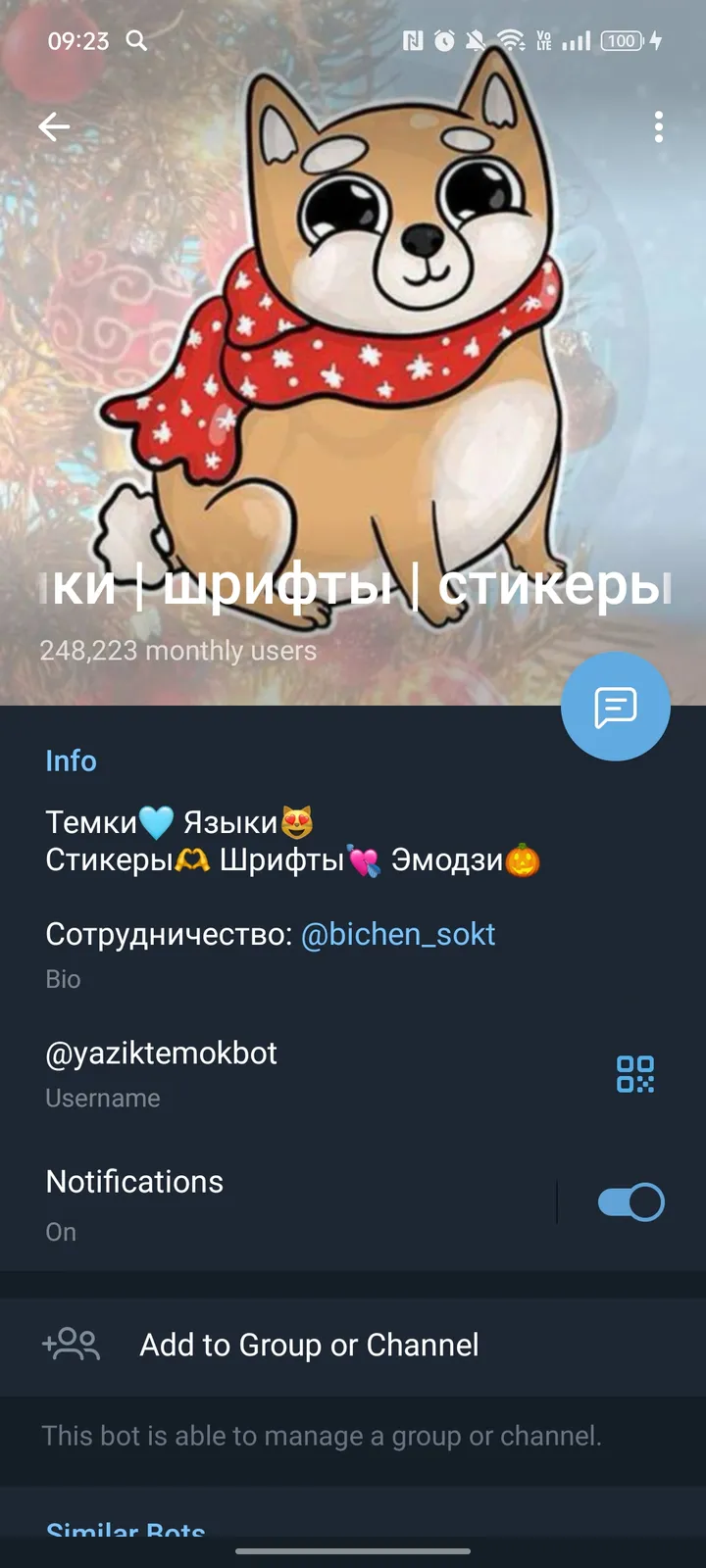Screen dimensions: 706x1568
Task: Tap the back arrow to leave profile
Action: (55, 126)
